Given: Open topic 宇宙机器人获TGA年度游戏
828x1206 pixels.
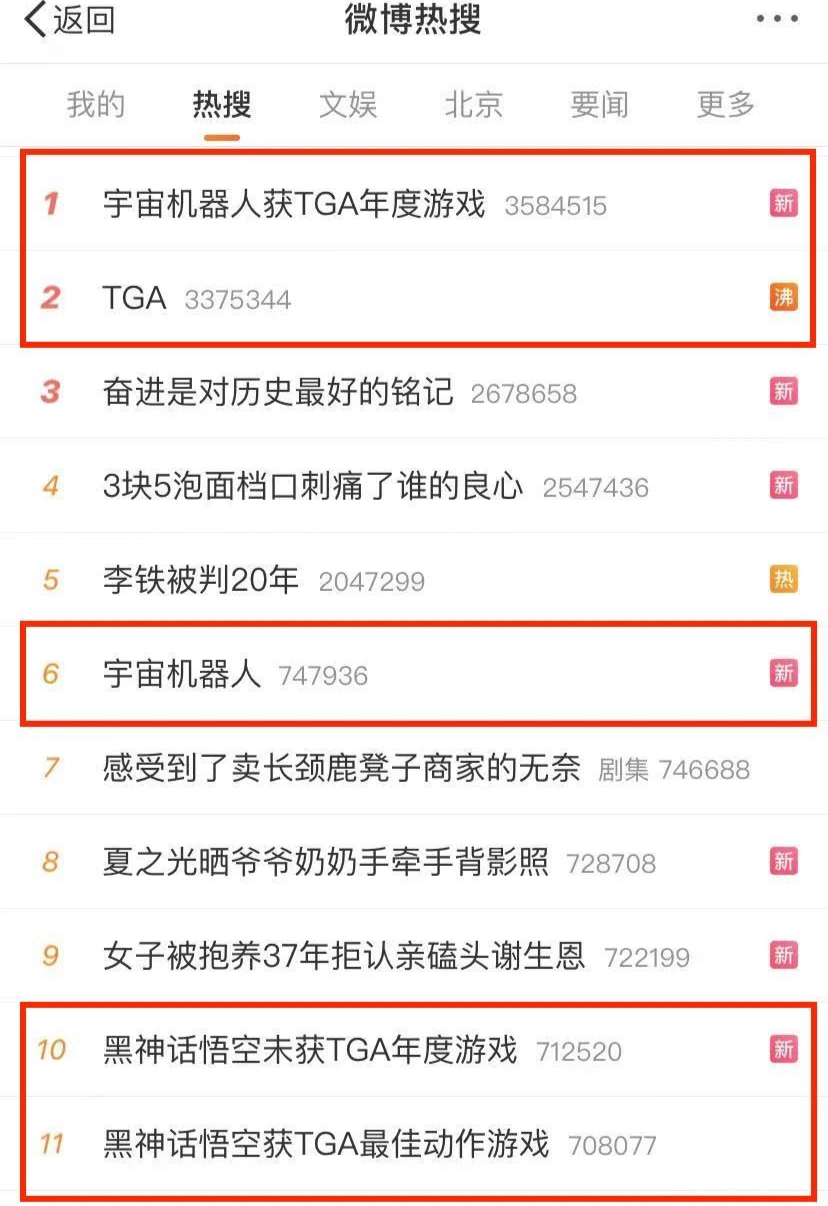Looking at the screenshot, I should coord(294,205).
